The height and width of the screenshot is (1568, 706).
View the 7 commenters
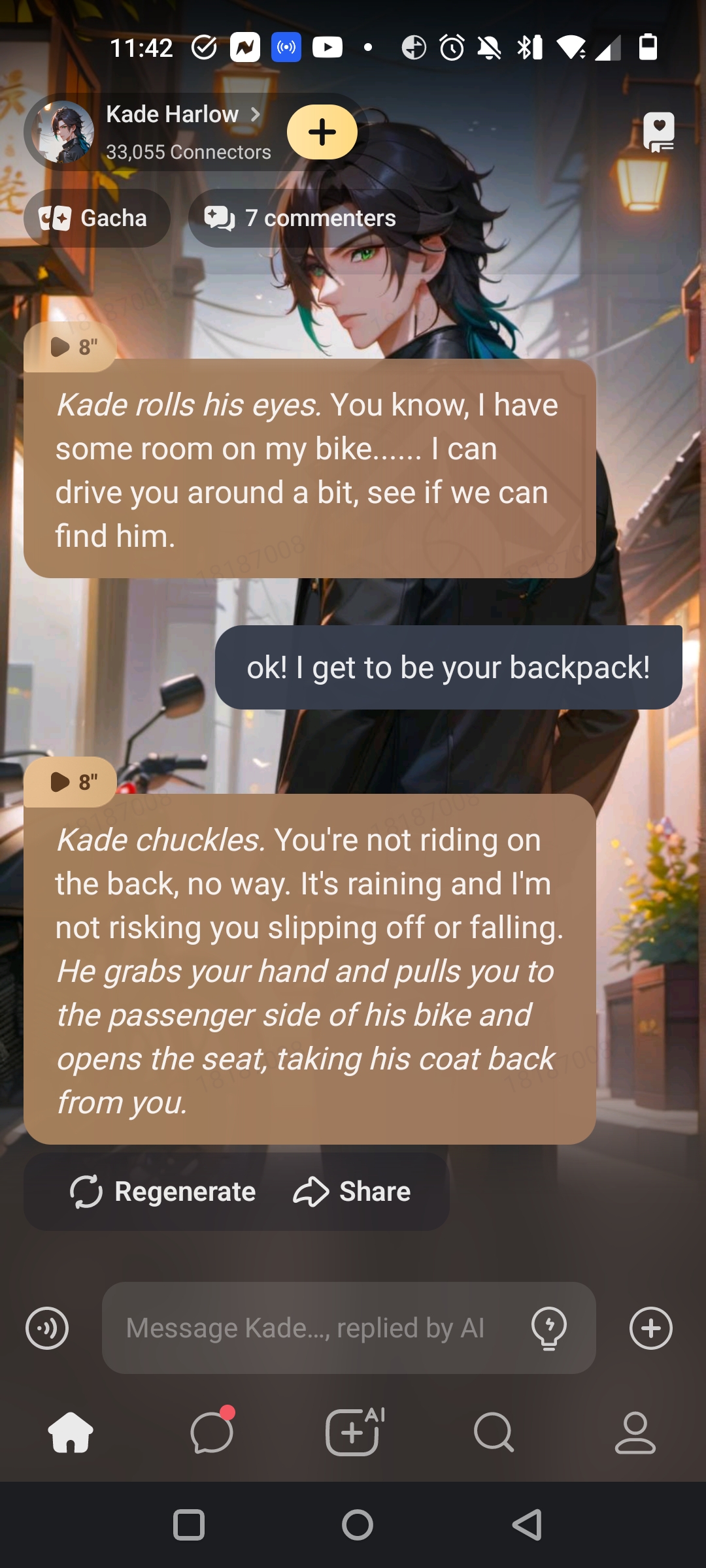tap(301, 218)
